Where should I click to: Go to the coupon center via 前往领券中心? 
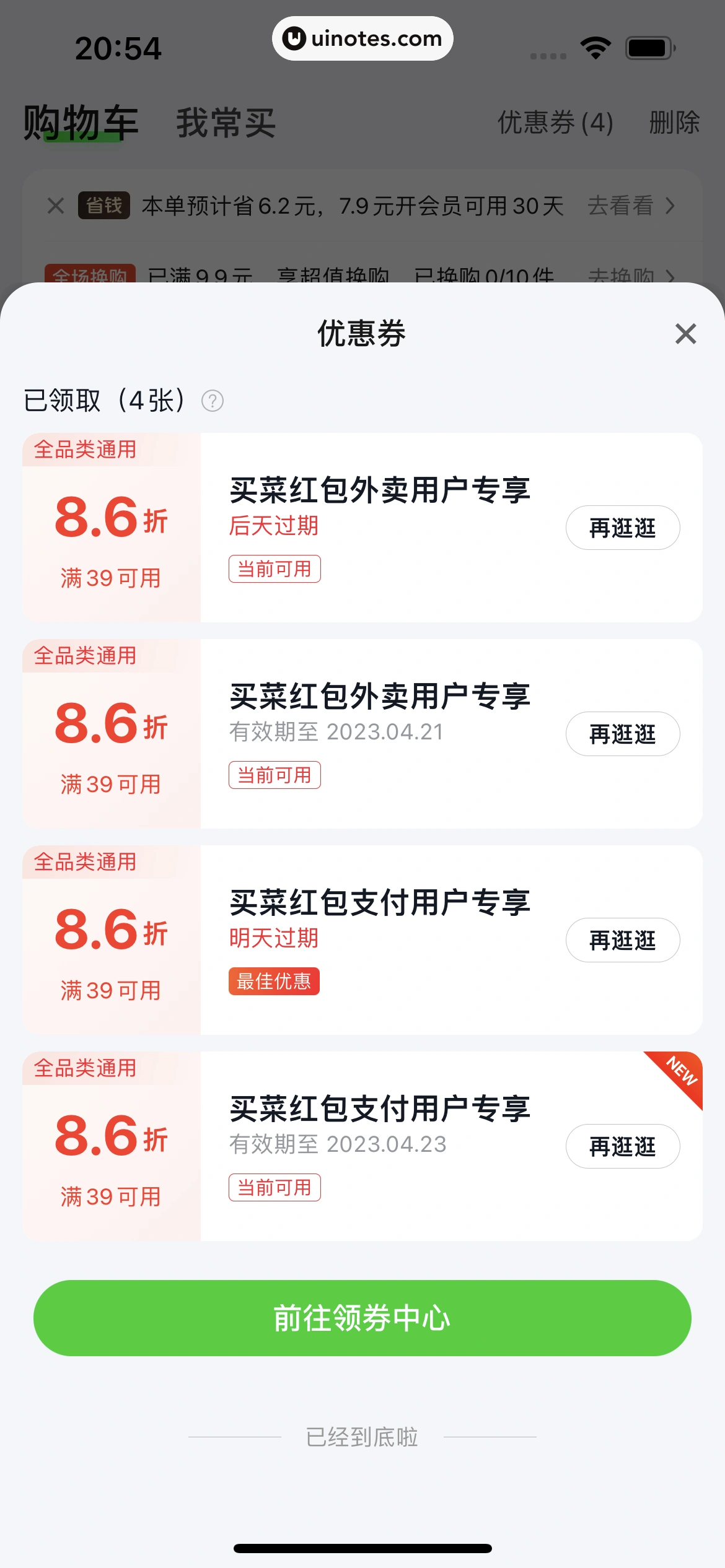(362, 1318)
